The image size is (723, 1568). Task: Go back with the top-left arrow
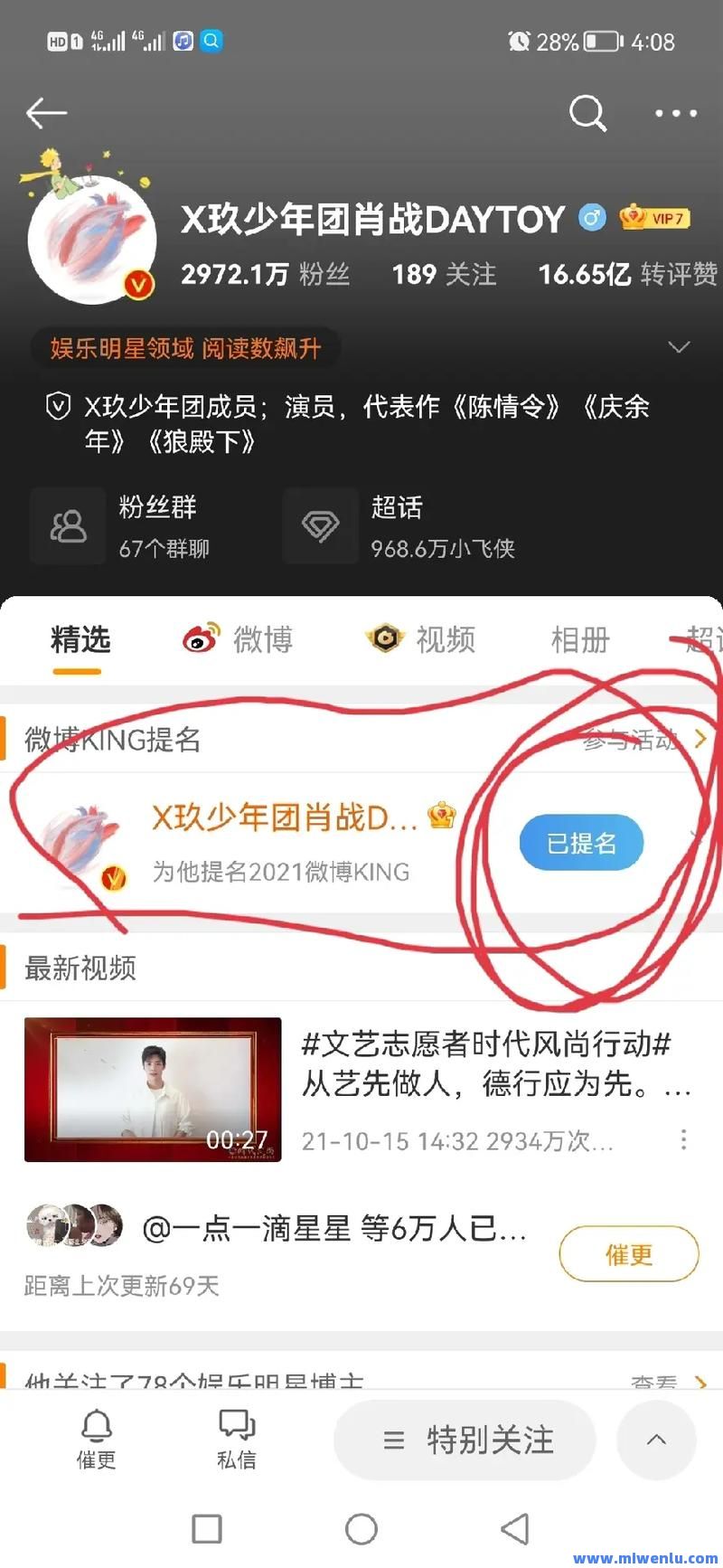(x=46, y=113)
